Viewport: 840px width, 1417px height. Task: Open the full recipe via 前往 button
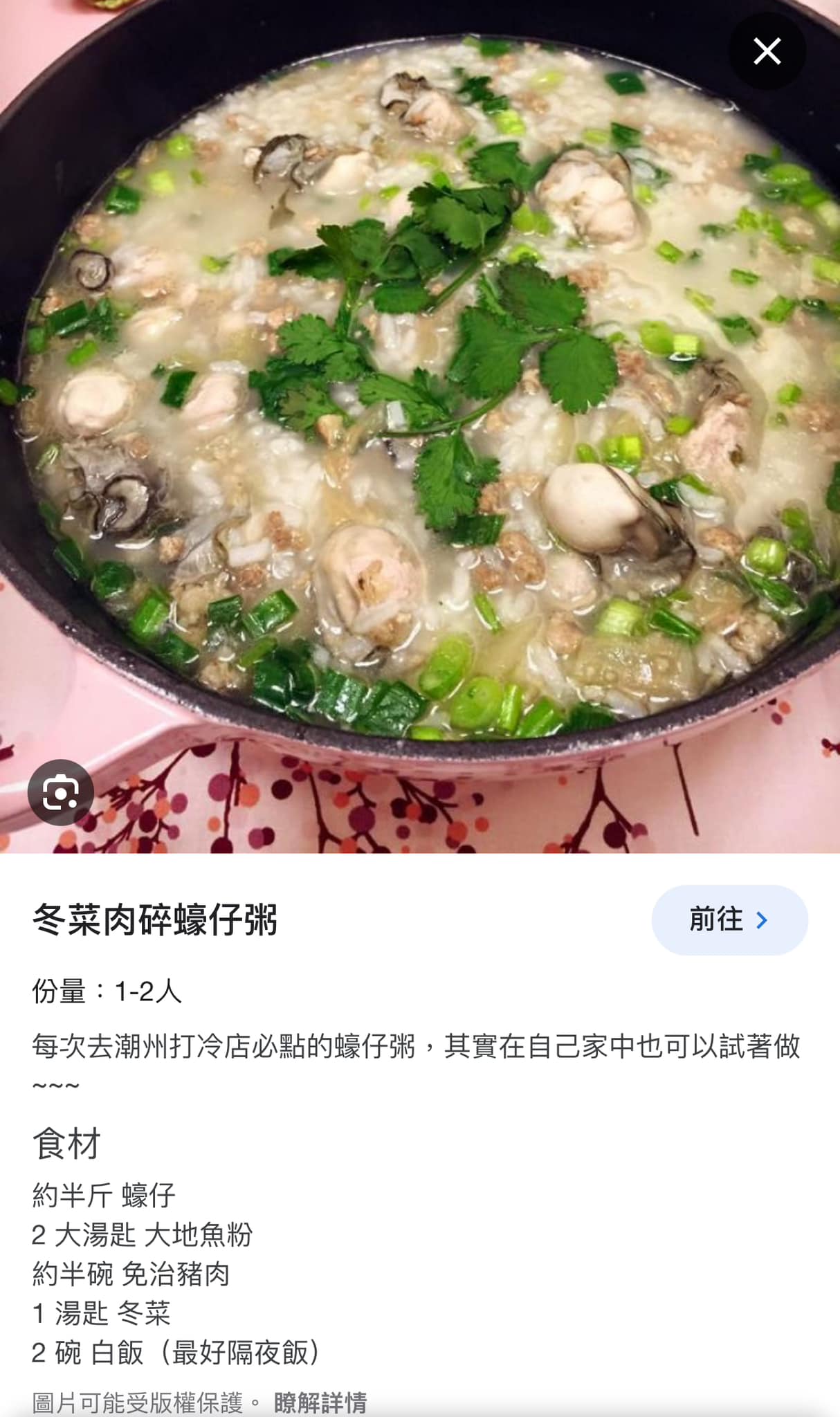(730, 918)
